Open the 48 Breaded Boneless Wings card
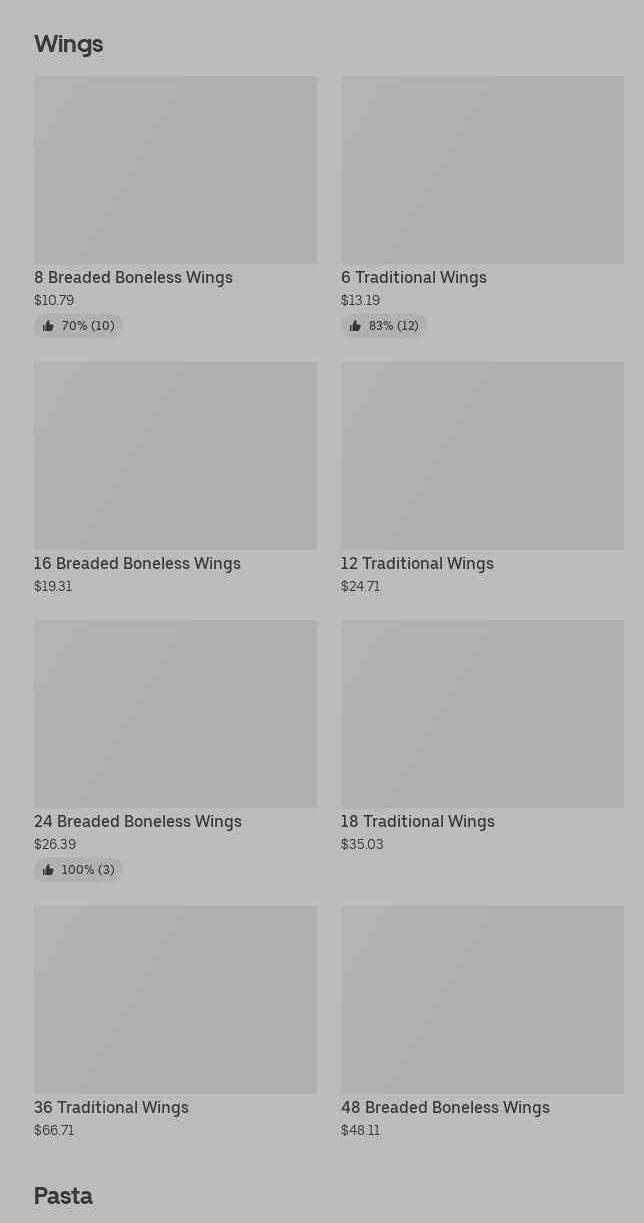 point(482,1023)
